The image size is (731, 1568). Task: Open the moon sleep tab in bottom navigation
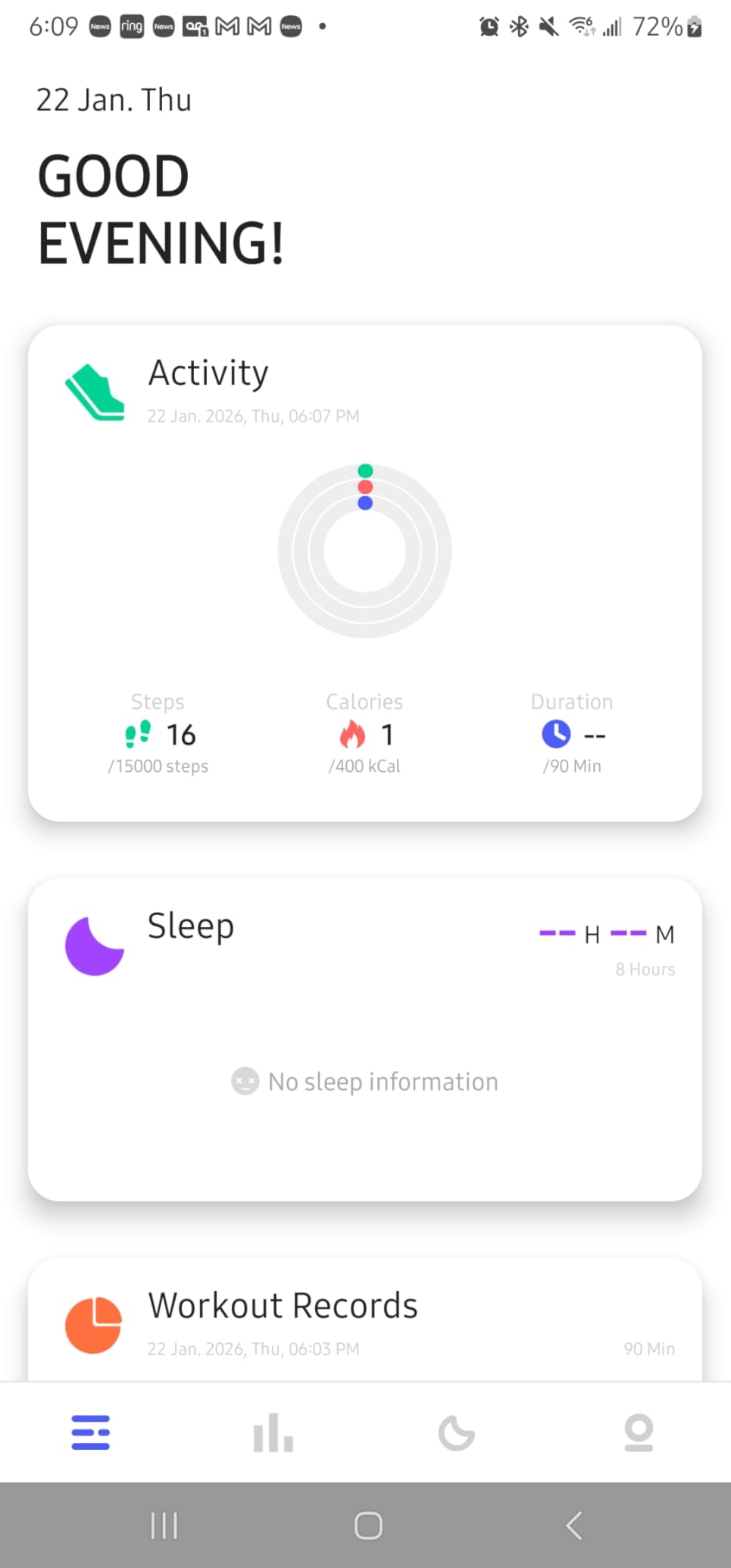(x=457, y=1431)
